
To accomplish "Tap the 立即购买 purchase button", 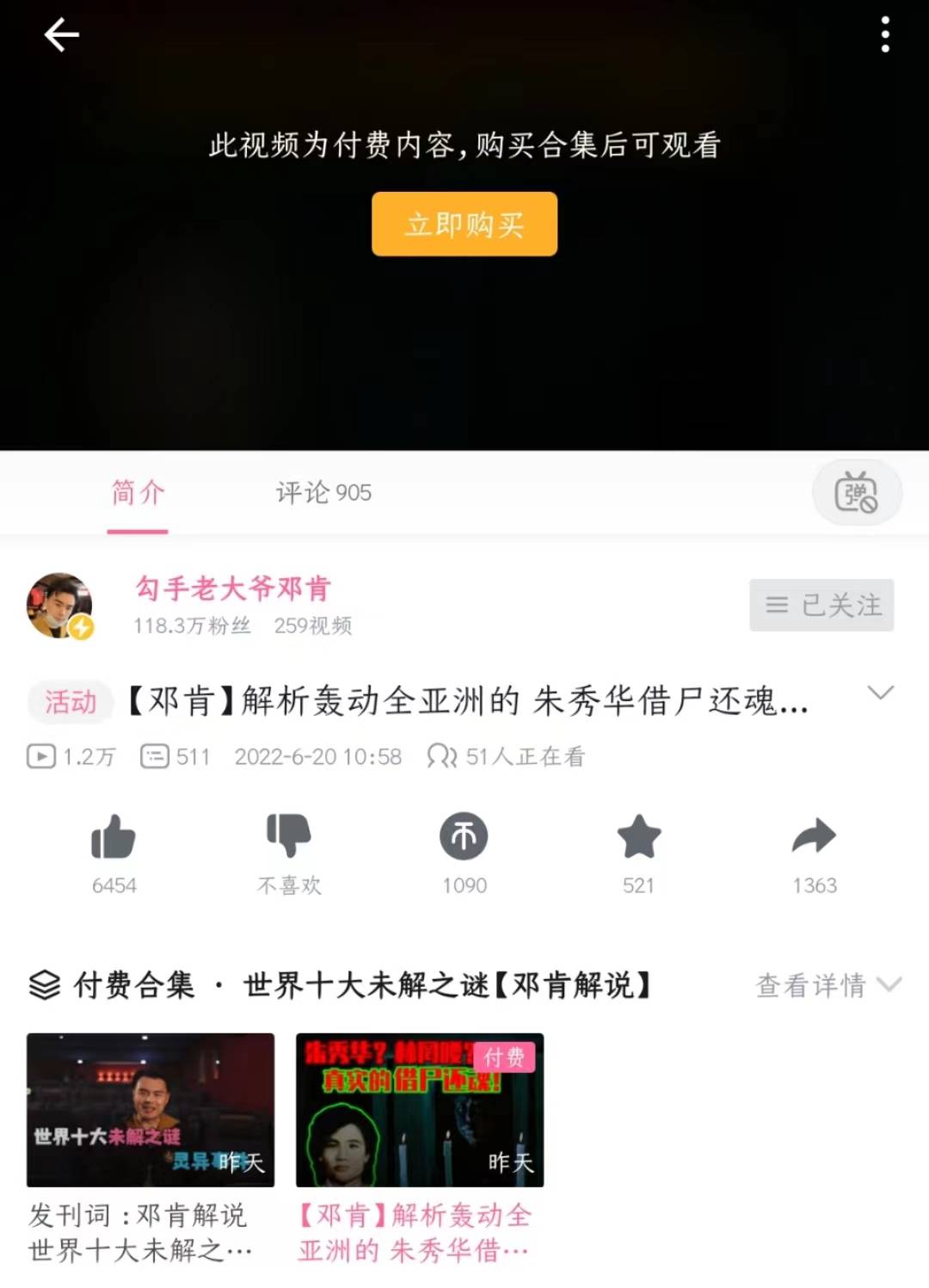I will [x=464, y=225].
